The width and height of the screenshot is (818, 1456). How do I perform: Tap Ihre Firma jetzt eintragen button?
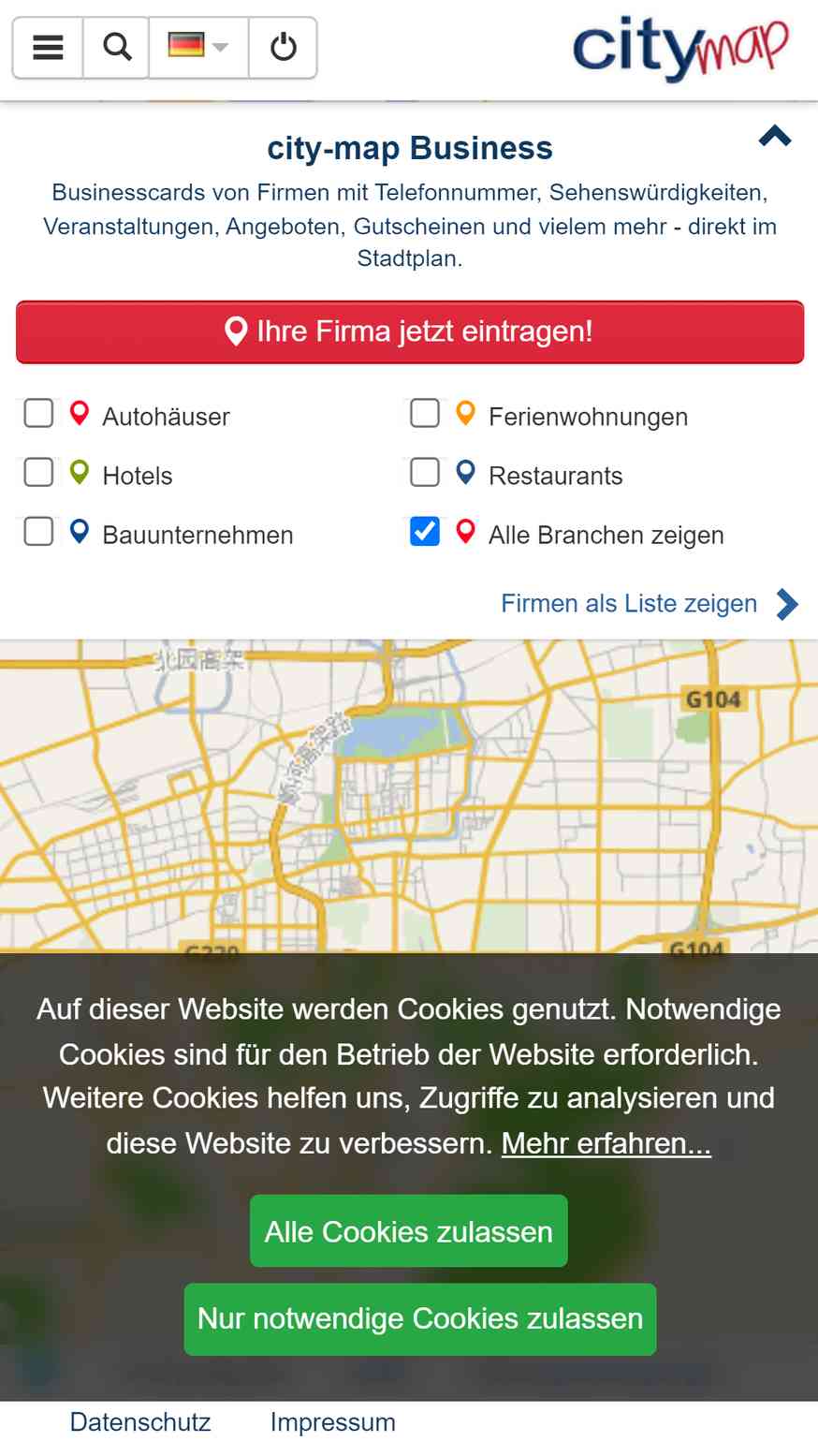pos(410,331)
